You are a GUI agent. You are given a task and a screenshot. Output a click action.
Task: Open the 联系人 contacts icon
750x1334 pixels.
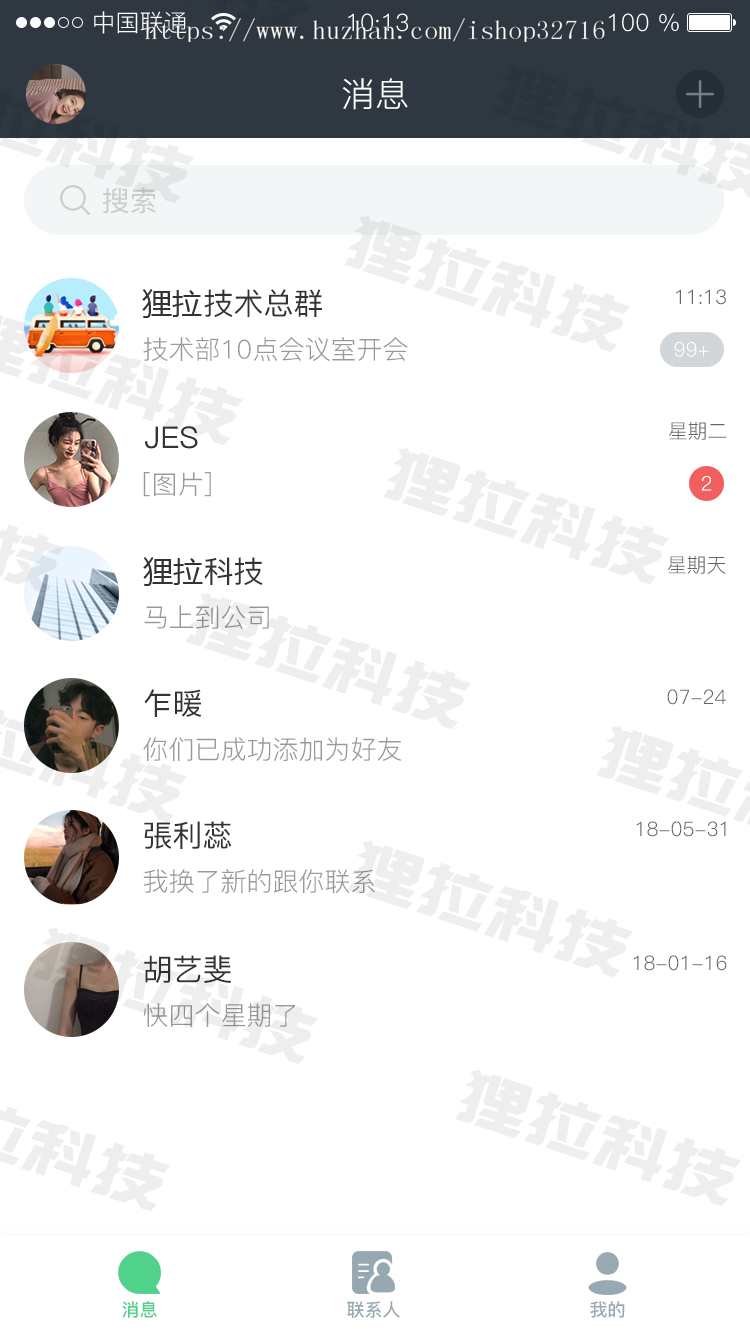tap(373, 1272)
